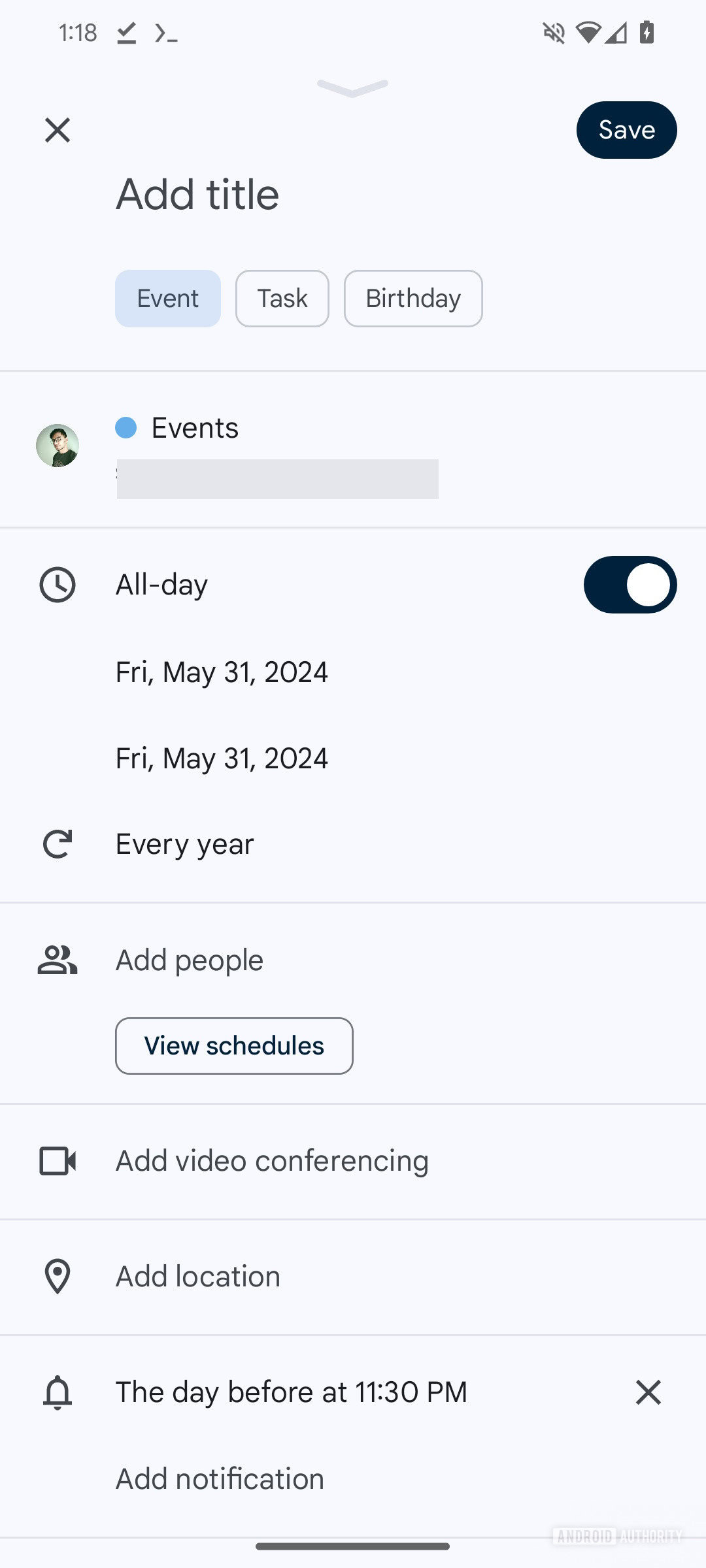Open the Events calendar selector
The height and width of the screenshot is (1568, 706).
point(195,429)
